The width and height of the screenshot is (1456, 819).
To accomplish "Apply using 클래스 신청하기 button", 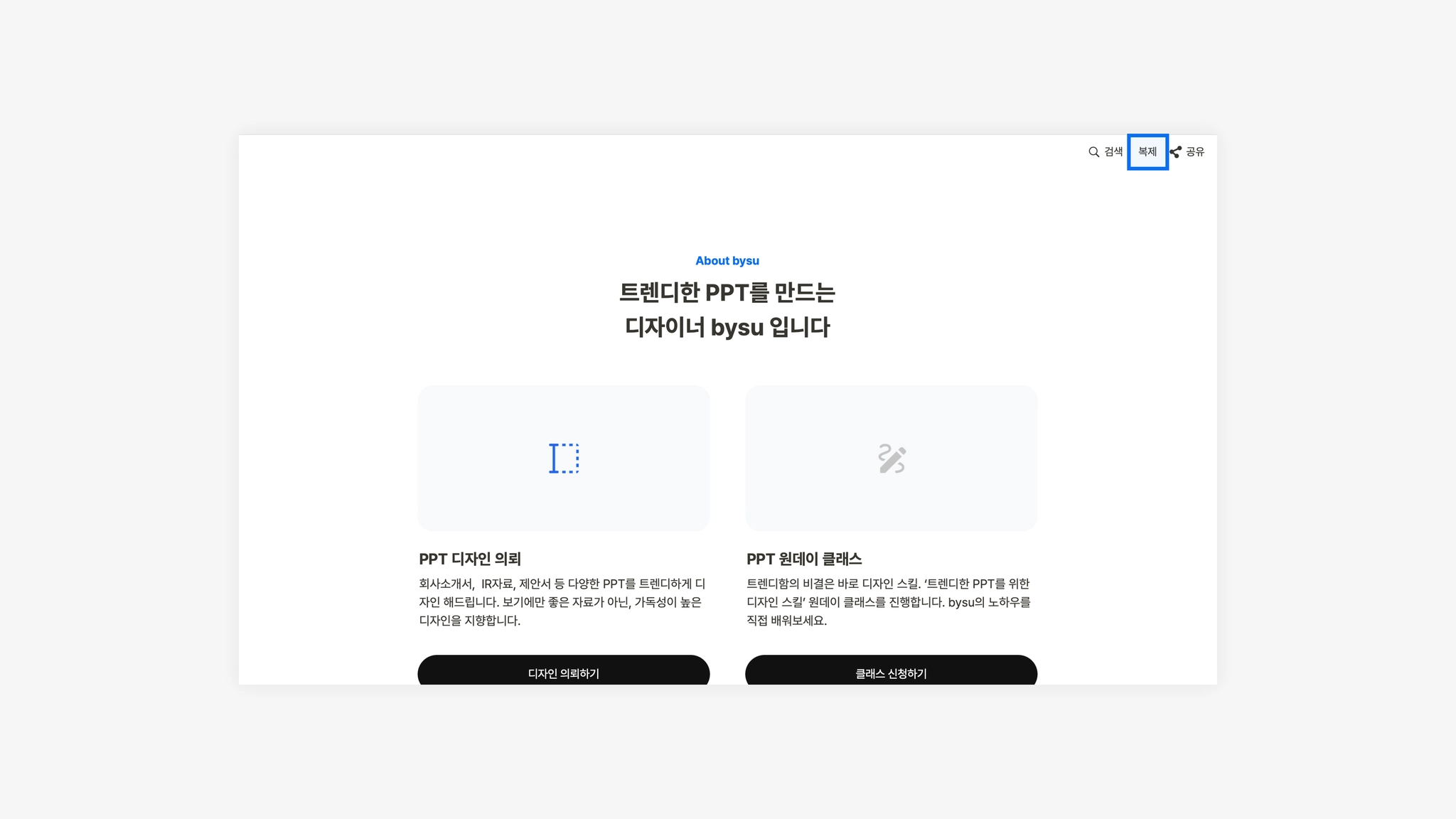I will [891, 671].
